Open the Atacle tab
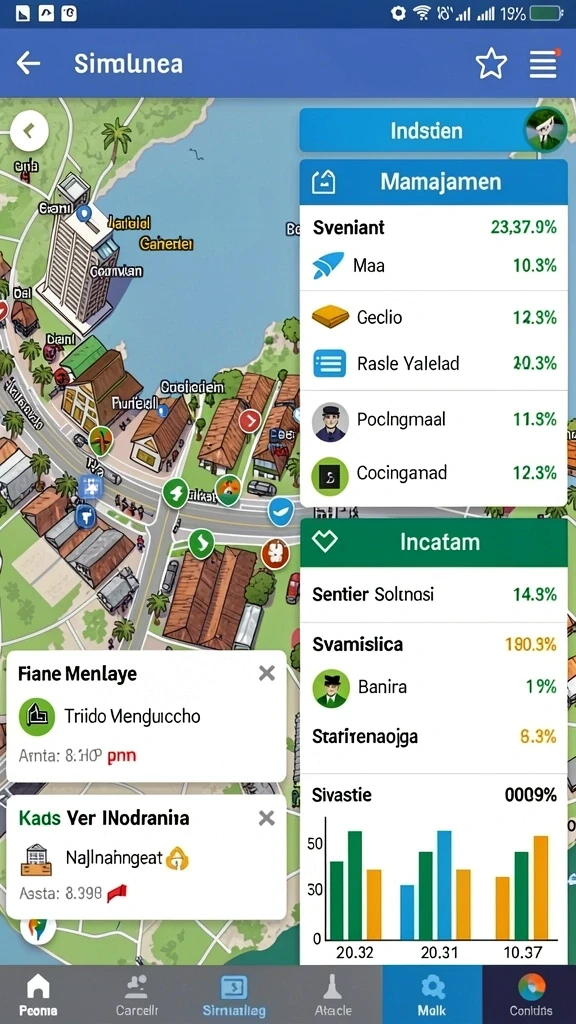Screen dimensions: 576x1024 coord(333,995)
